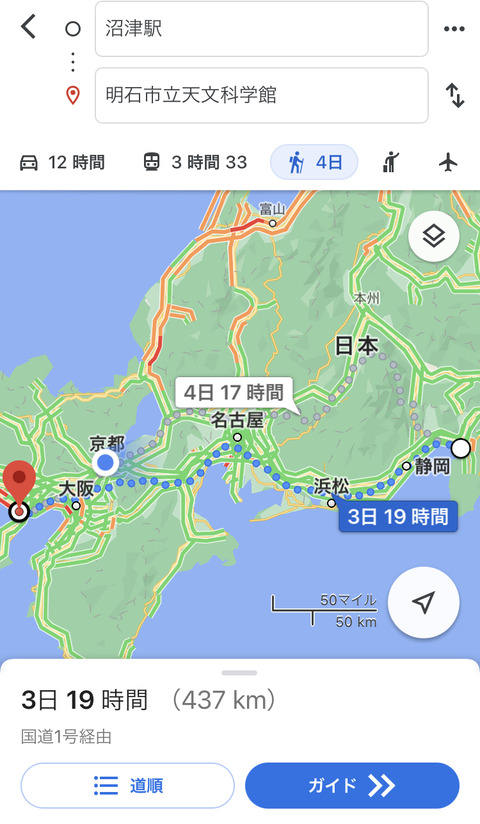480x824 pixels.
Task: Go back with the top-left arrow
Action: tap(28, 27)
